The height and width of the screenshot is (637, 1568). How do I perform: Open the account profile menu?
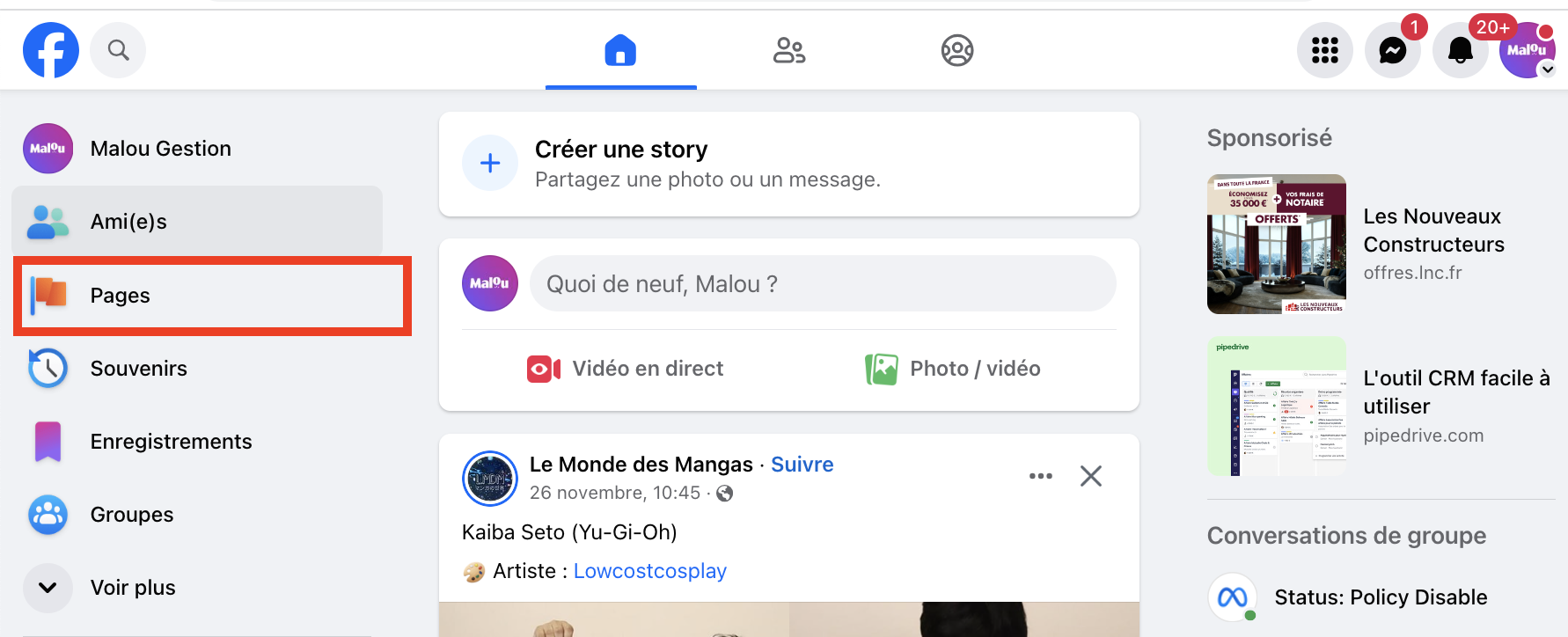coord(1527,50)
